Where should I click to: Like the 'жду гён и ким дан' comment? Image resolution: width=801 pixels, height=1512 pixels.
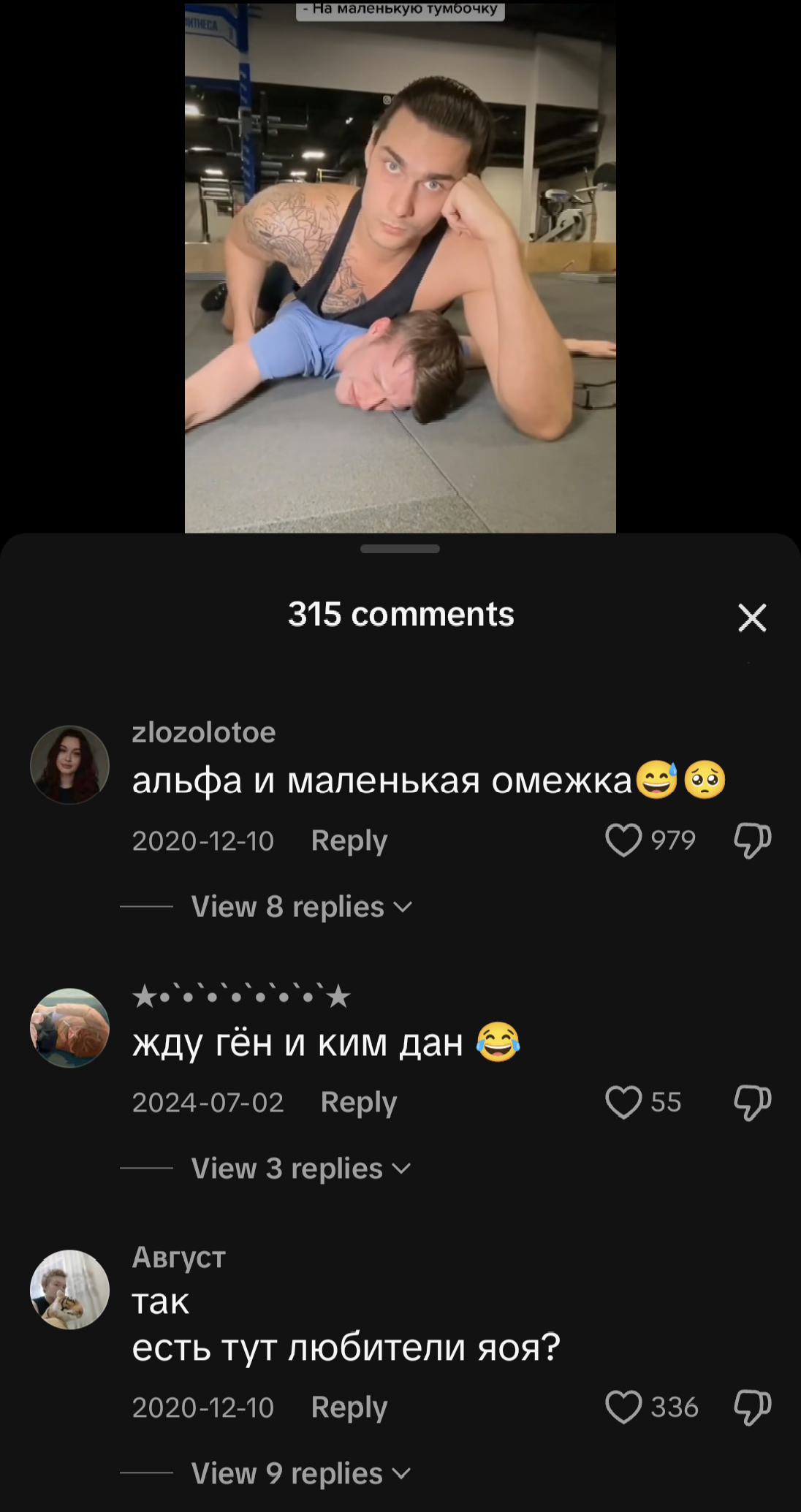click(x=623, y=1102)
